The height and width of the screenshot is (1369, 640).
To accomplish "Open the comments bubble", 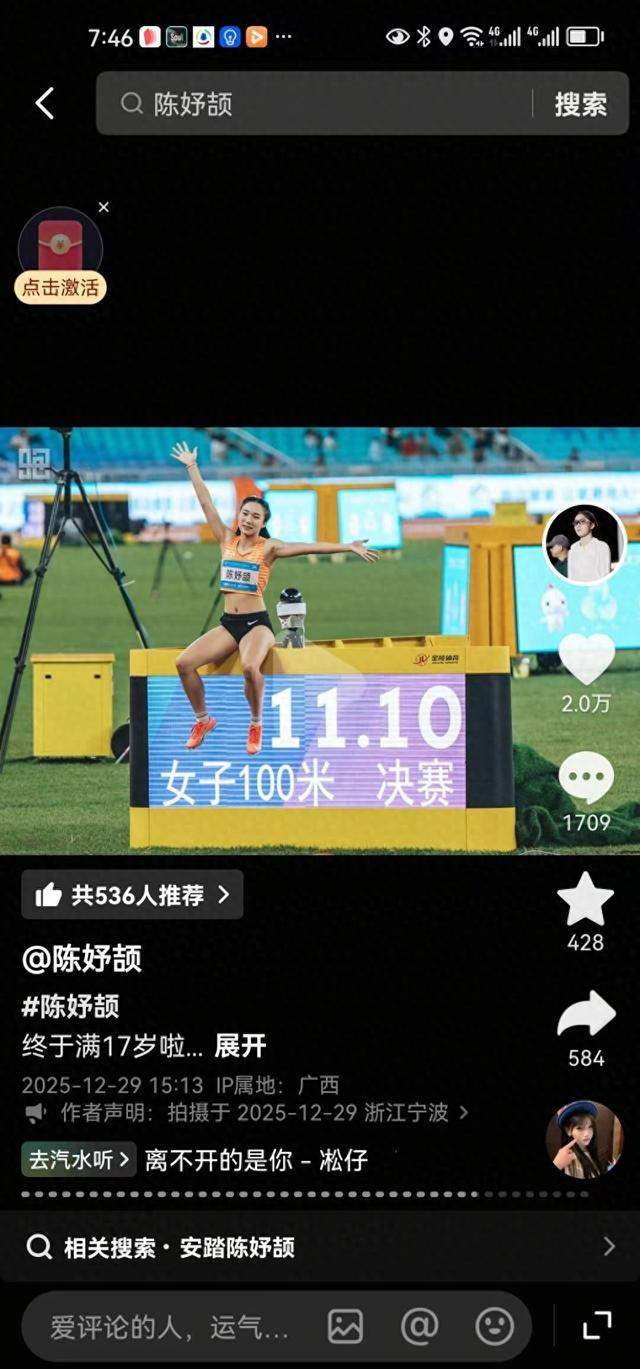I will point(586,780).
